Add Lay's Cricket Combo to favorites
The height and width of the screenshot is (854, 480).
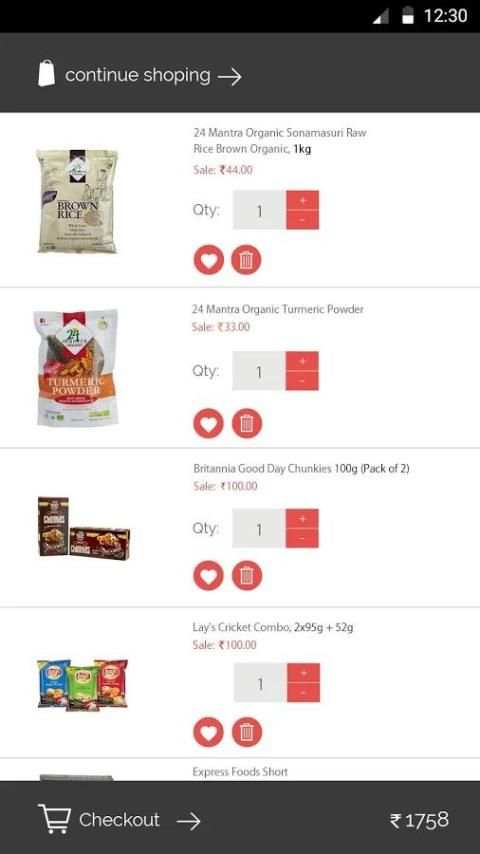209,732
